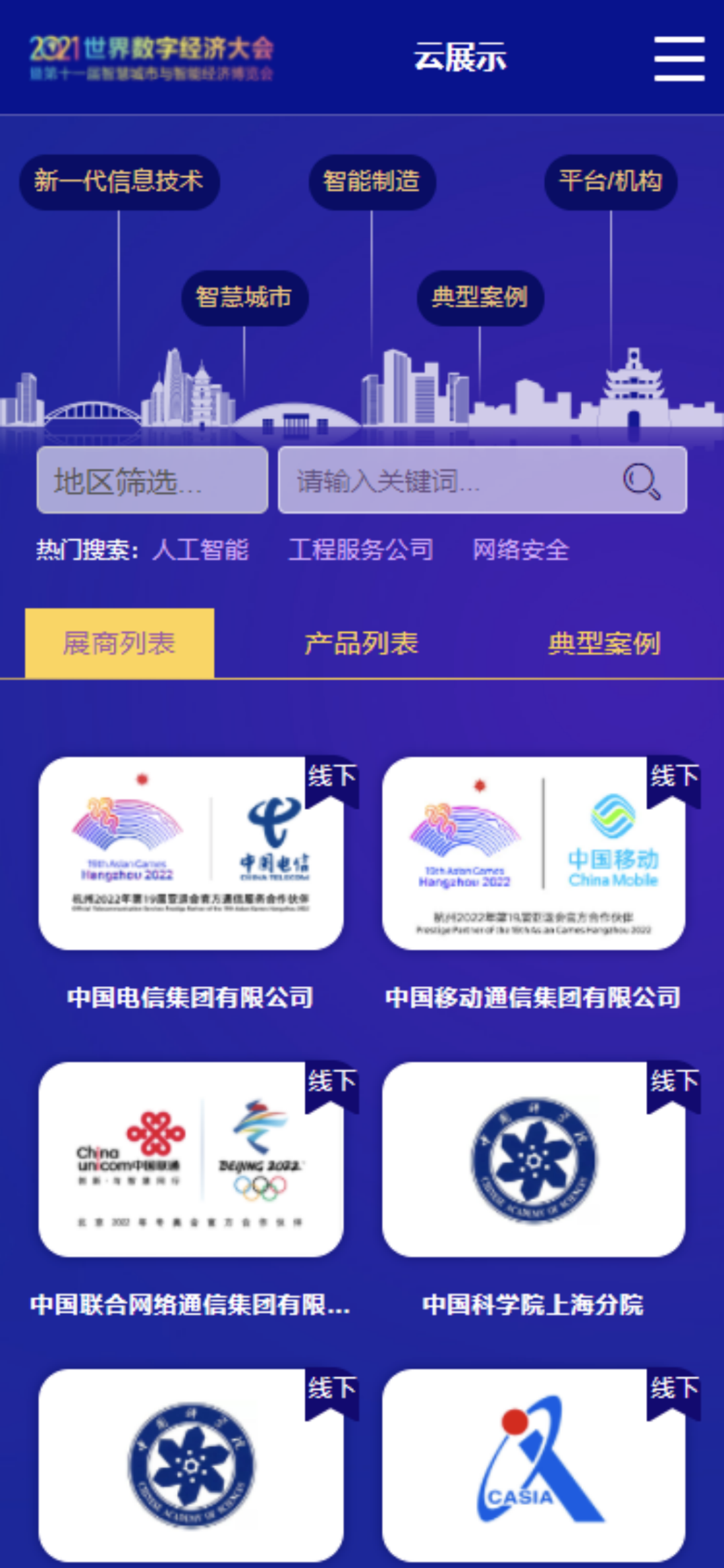The image size is (724, 1568).
Task: Open 中国电信集团有限公司 exhibitor card
Action: click(190, 853)
